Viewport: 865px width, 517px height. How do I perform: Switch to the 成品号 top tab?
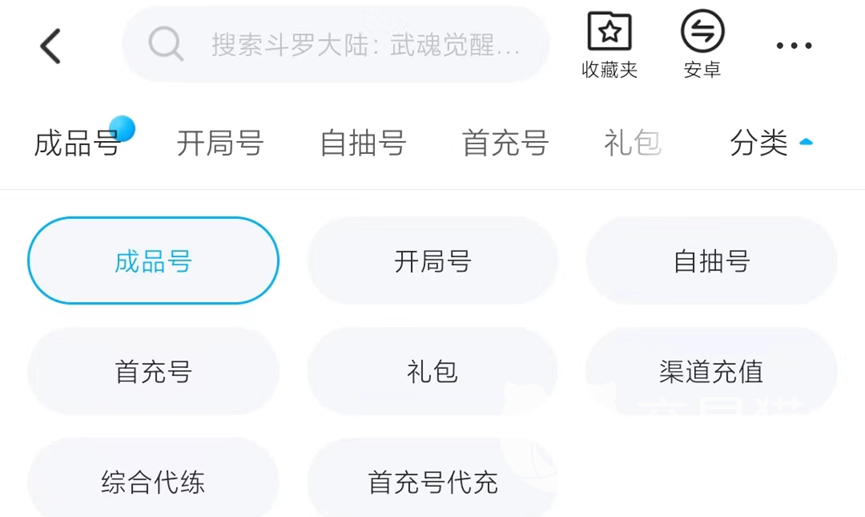(77, 142)
